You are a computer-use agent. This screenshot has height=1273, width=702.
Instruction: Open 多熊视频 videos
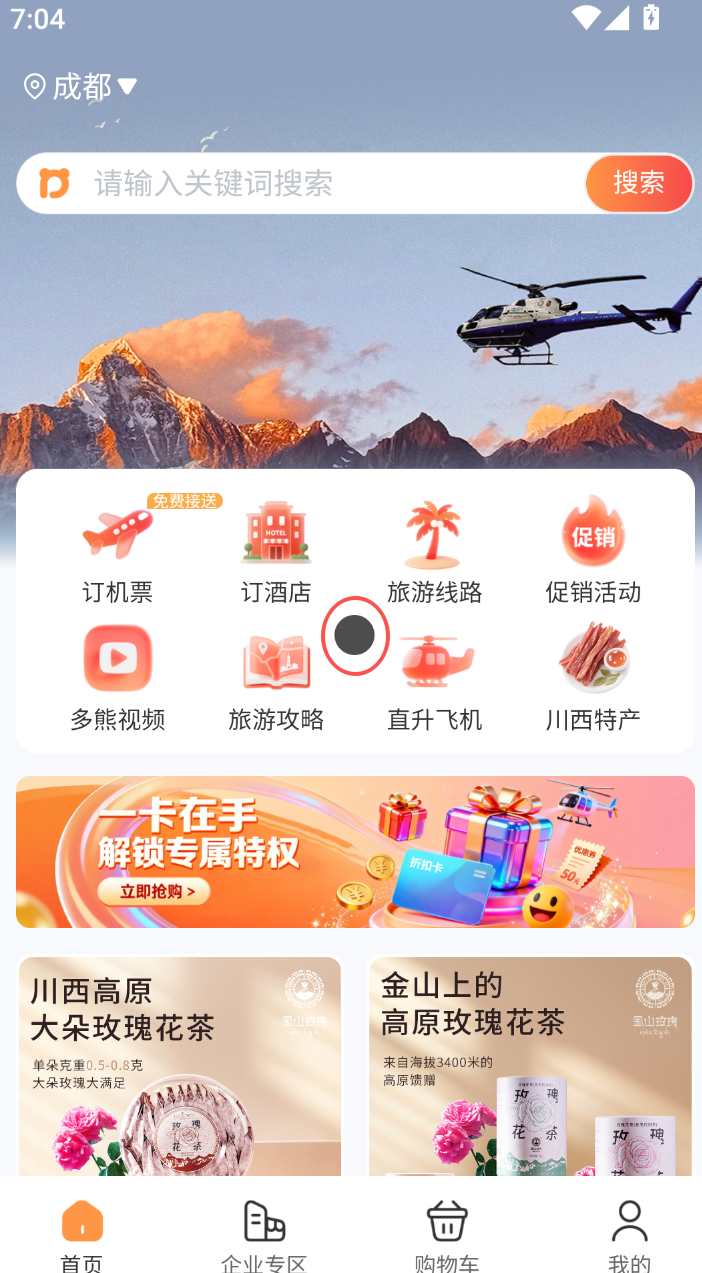coord(118,677)
